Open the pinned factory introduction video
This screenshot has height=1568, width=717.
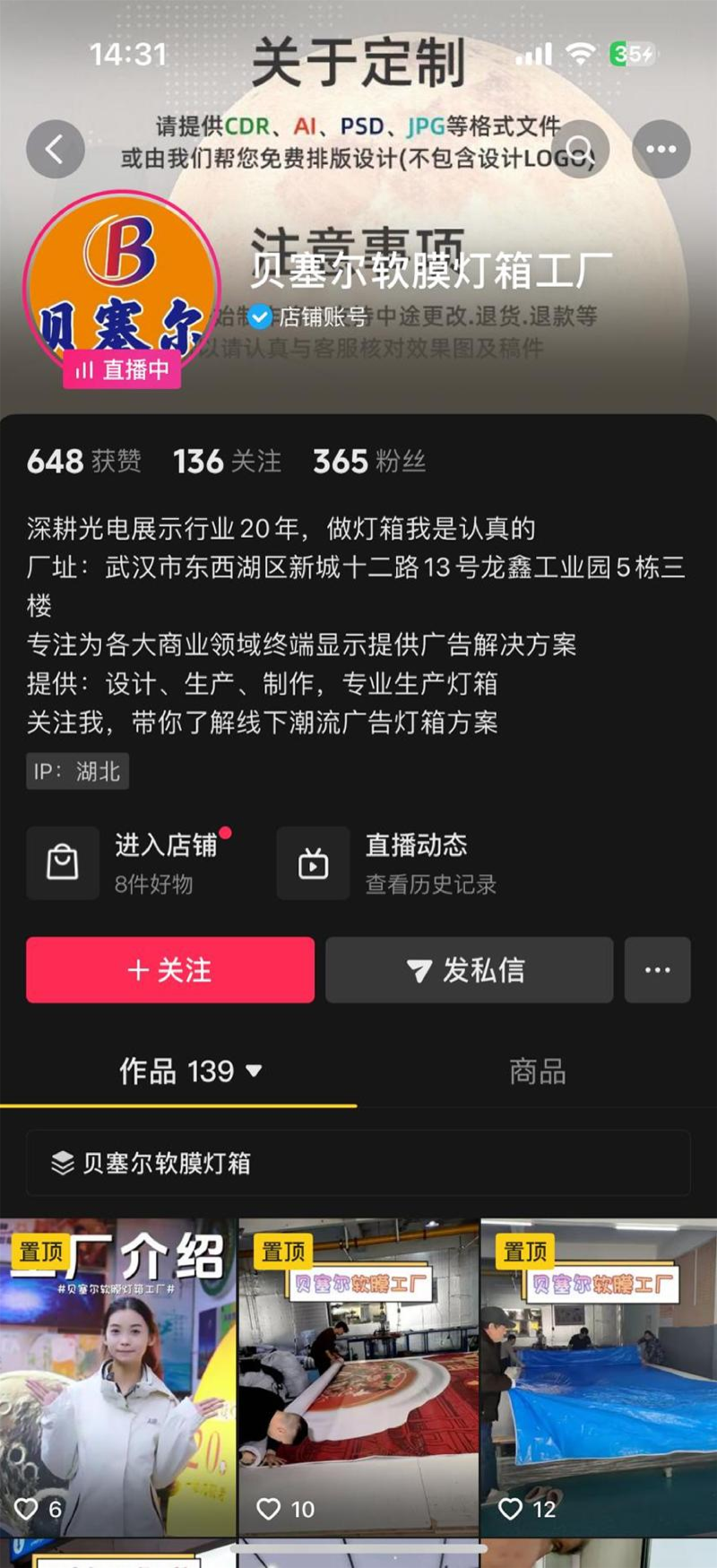(118, 1378)
